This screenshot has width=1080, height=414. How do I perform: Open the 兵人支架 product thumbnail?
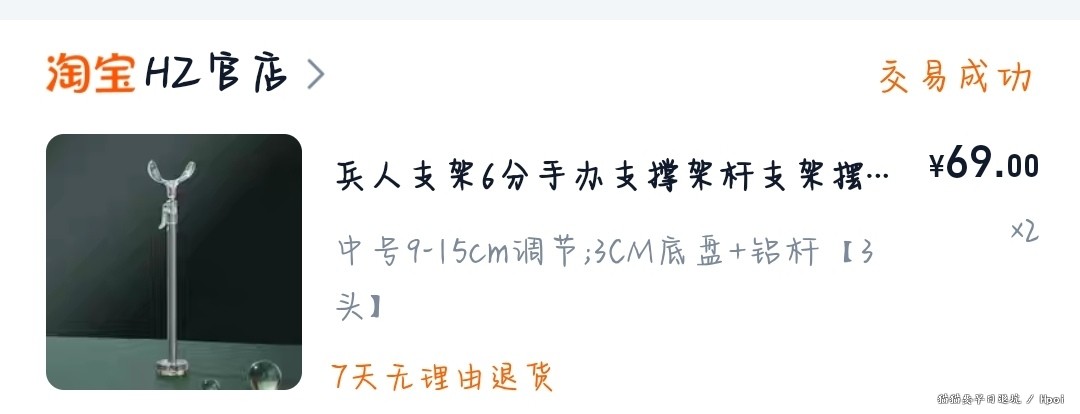(174, 262)
